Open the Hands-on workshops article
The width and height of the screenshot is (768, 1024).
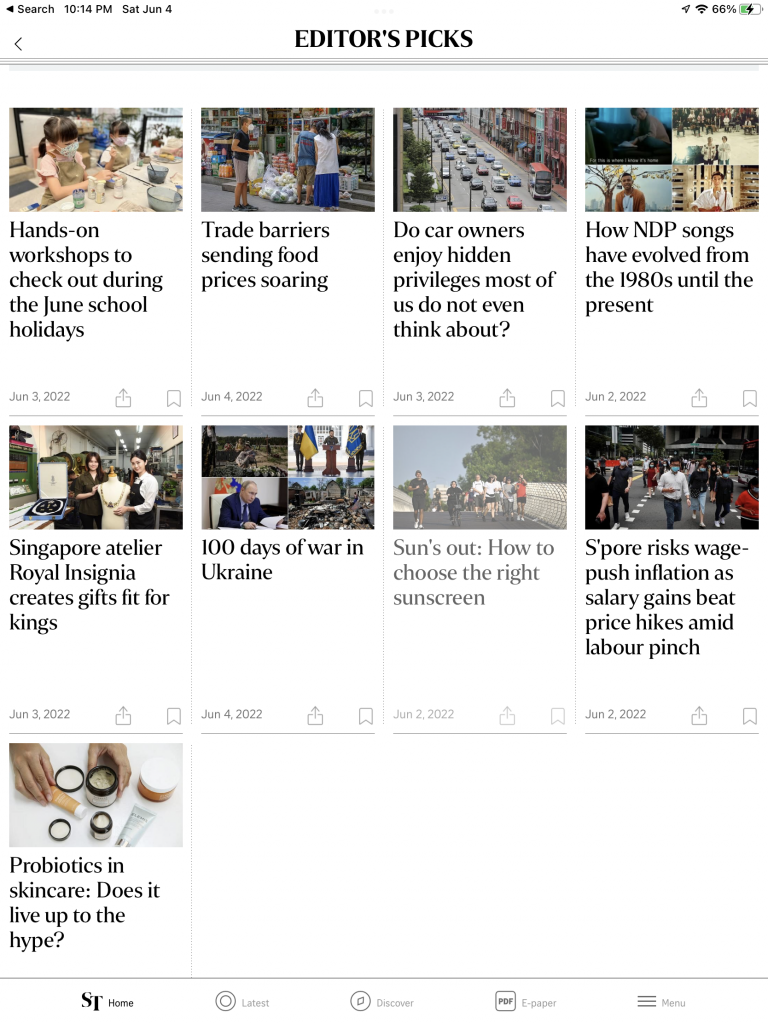click(x=85, y=279)
